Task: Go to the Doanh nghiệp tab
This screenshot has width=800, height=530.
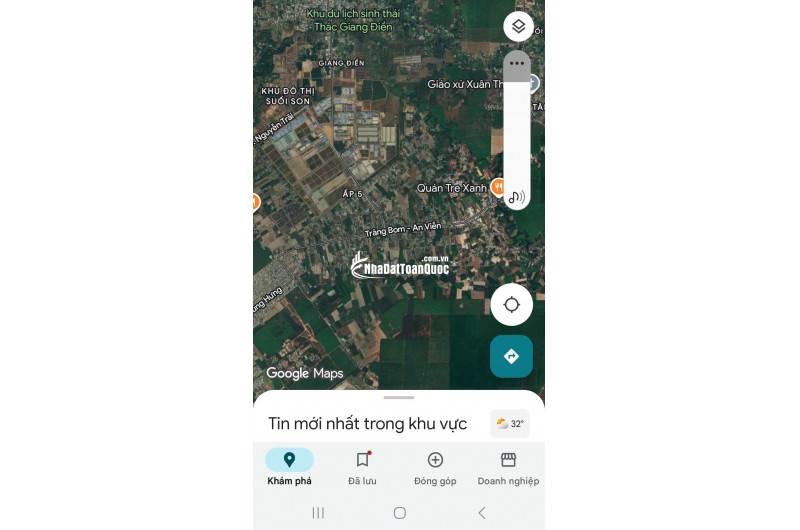Action: tap(508, 467)
